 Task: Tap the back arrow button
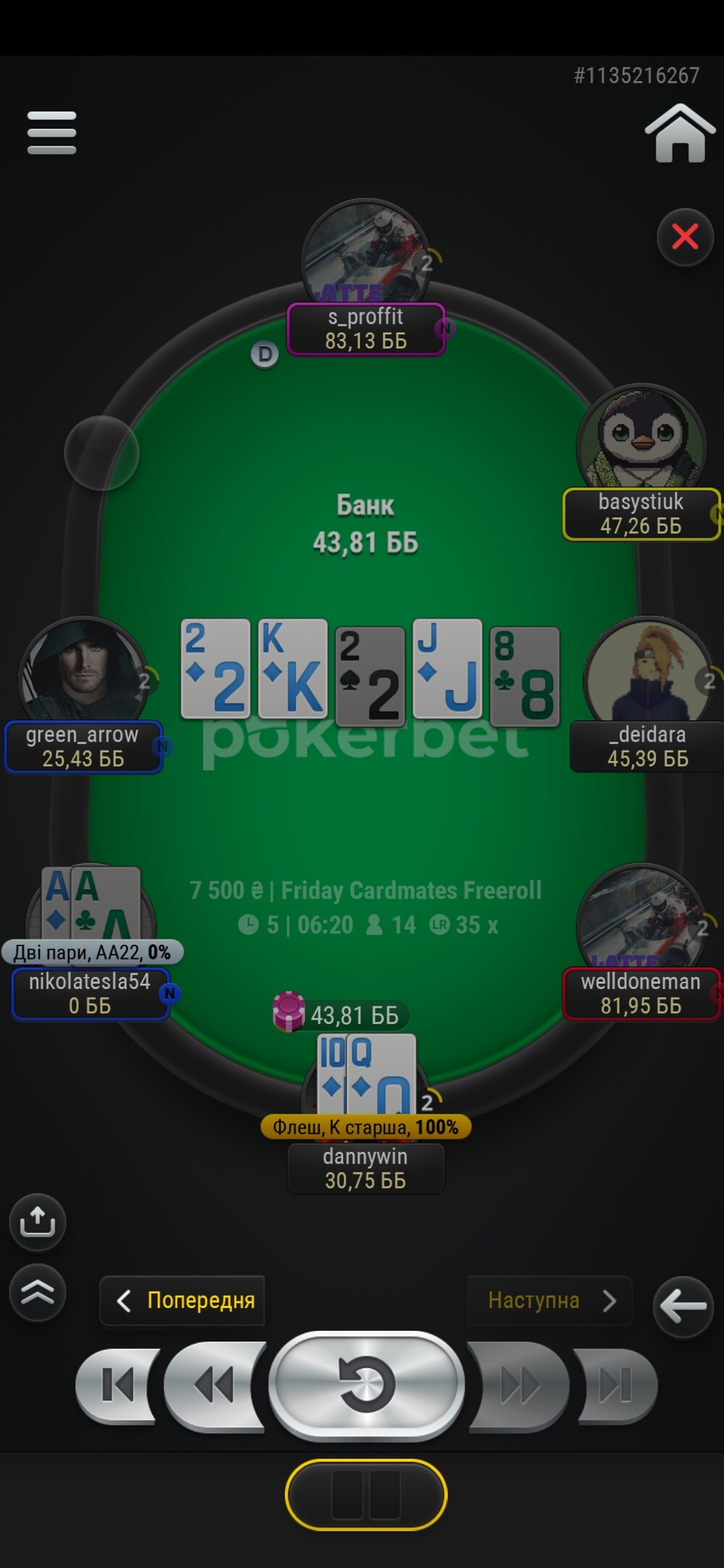coord(683,1306)
